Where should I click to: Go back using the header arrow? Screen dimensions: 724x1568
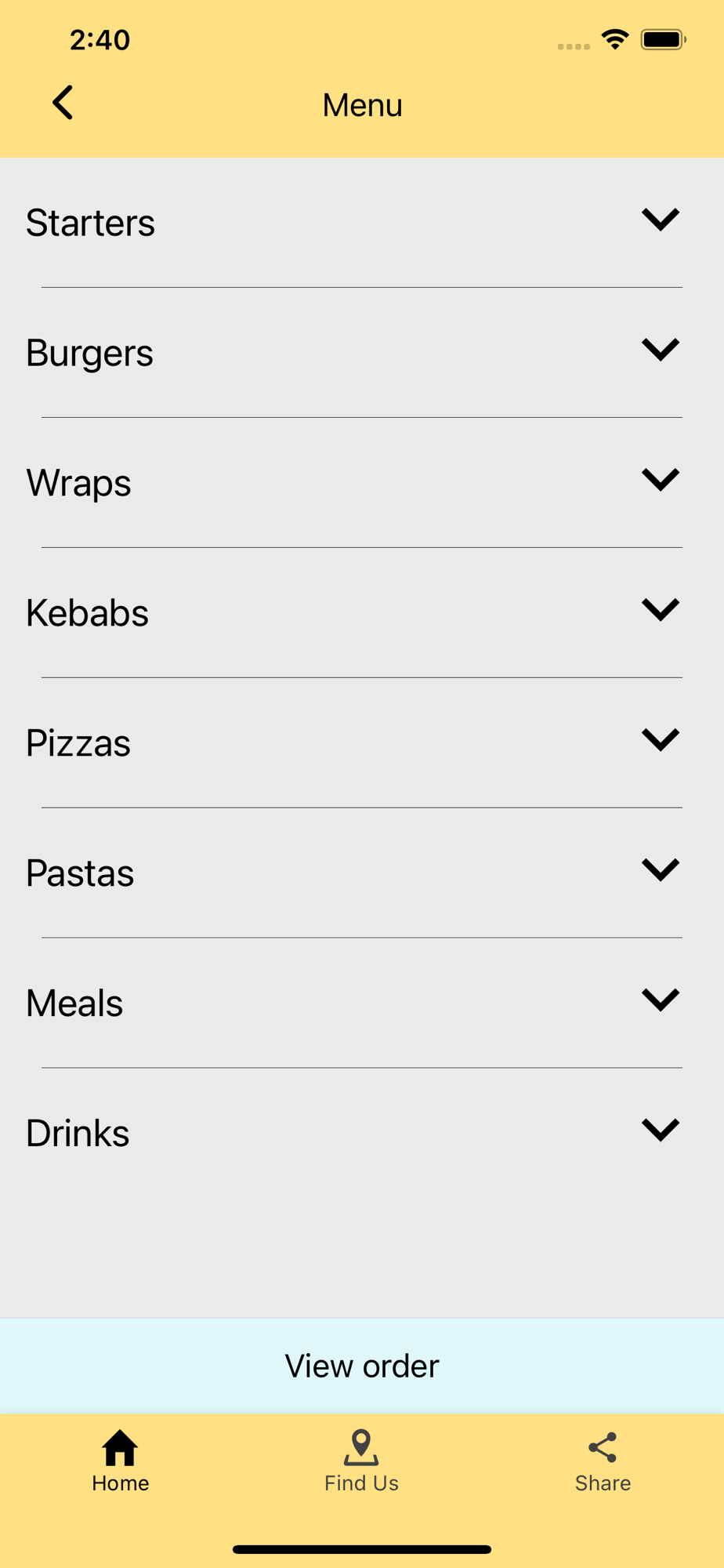tap(63, 103)
